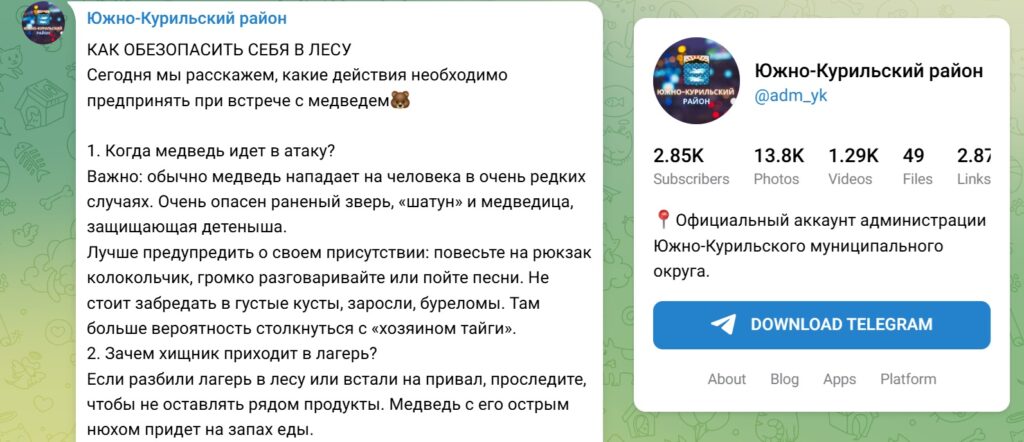
Task: Open the Apps link
Action: (x=839, y=379)
